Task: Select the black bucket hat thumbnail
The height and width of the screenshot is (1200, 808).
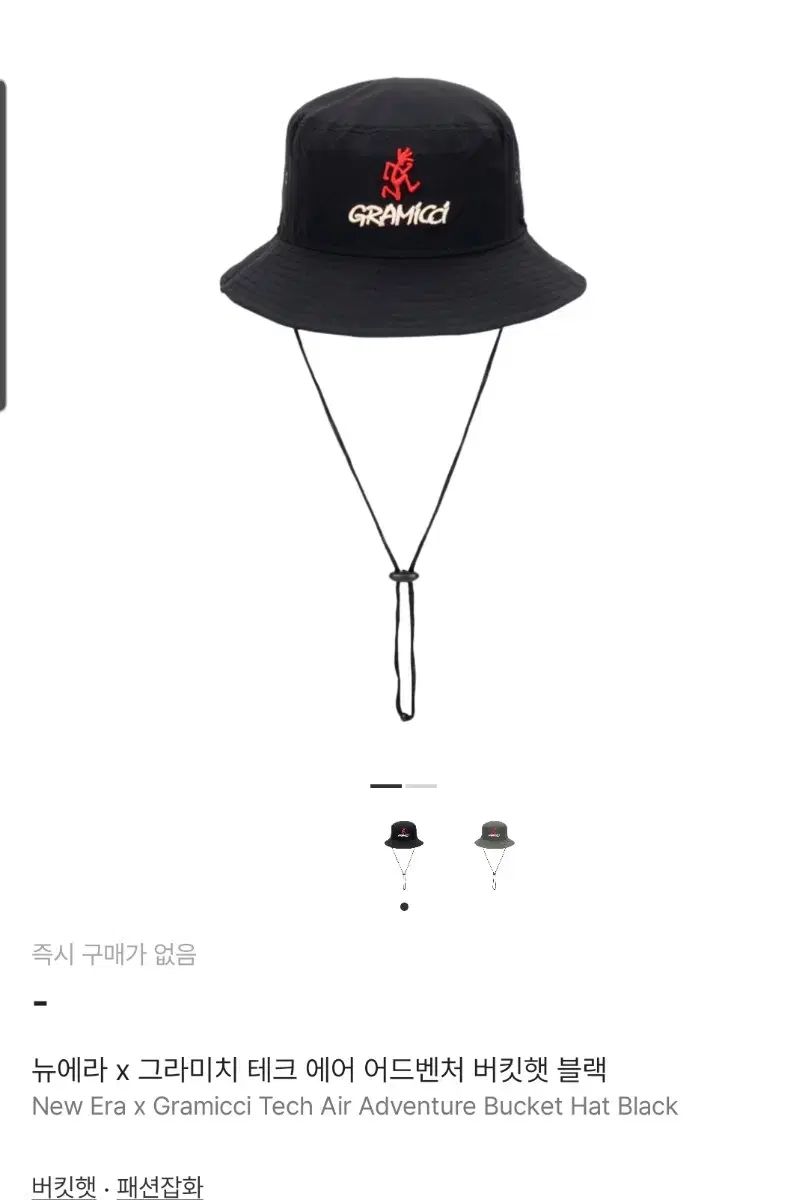Action: (x=404, y=855)
